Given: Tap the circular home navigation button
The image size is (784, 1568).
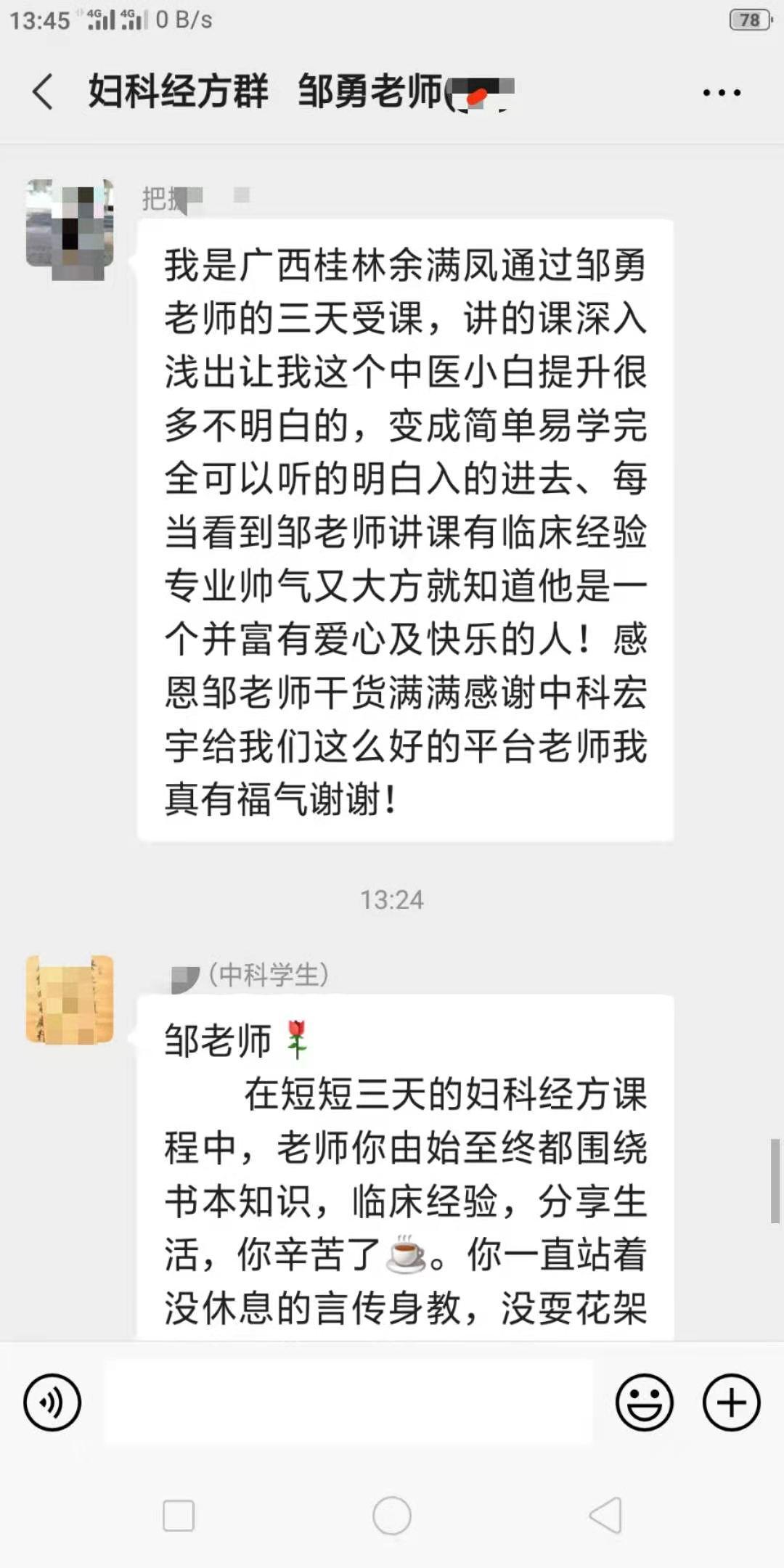Looking at the screenshot, I should click(x=392, y=1515).
